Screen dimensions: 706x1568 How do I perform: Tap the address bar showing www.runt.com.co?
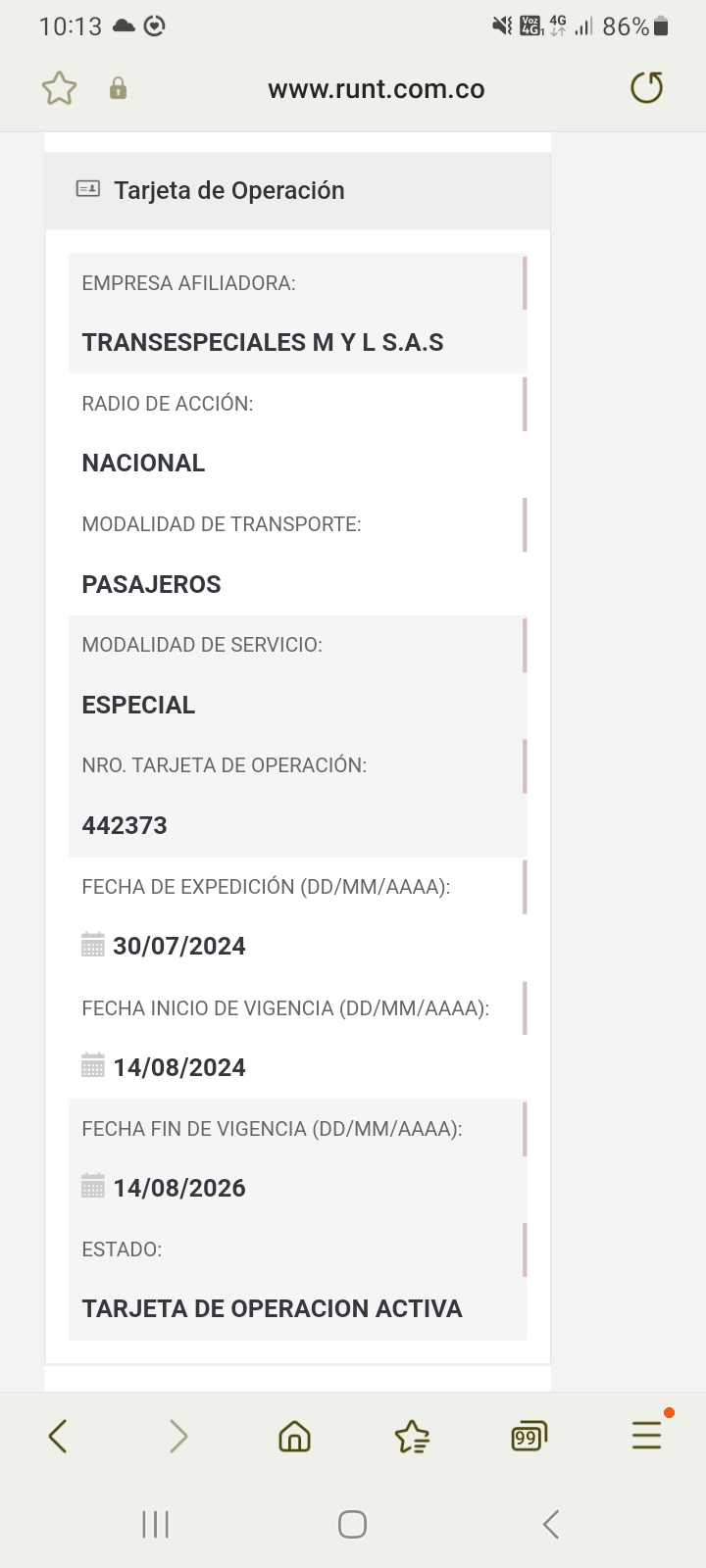tap(377, 89)
